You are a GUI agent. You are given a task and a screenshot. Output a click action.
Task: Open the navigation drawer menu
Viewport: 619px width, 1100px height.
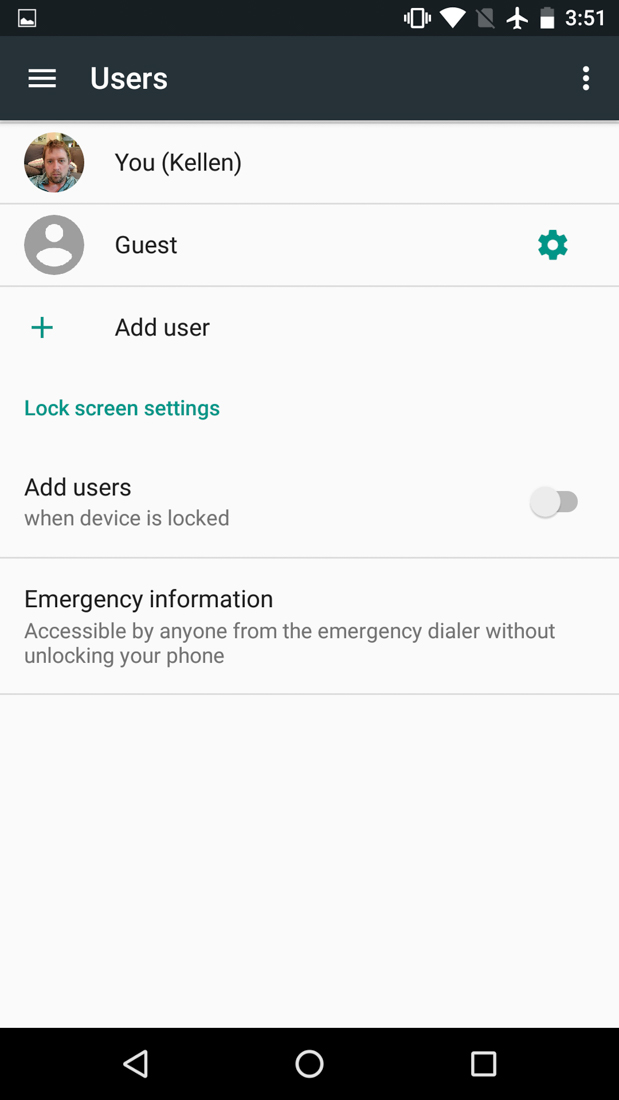42,78
